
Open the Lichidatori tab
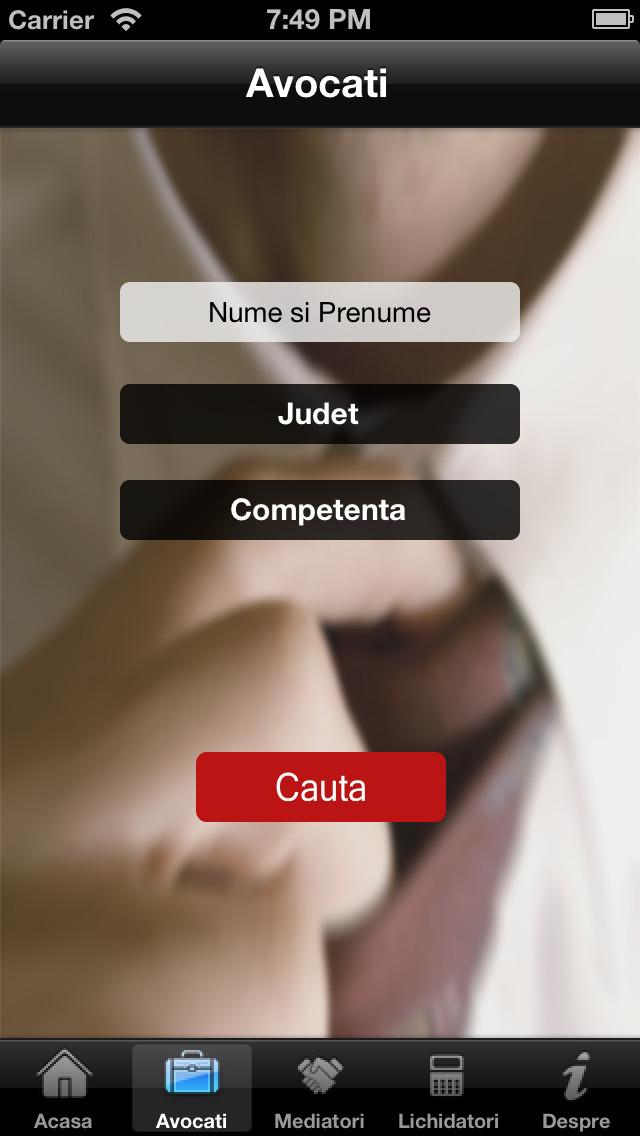click(x=448, y=1089)
